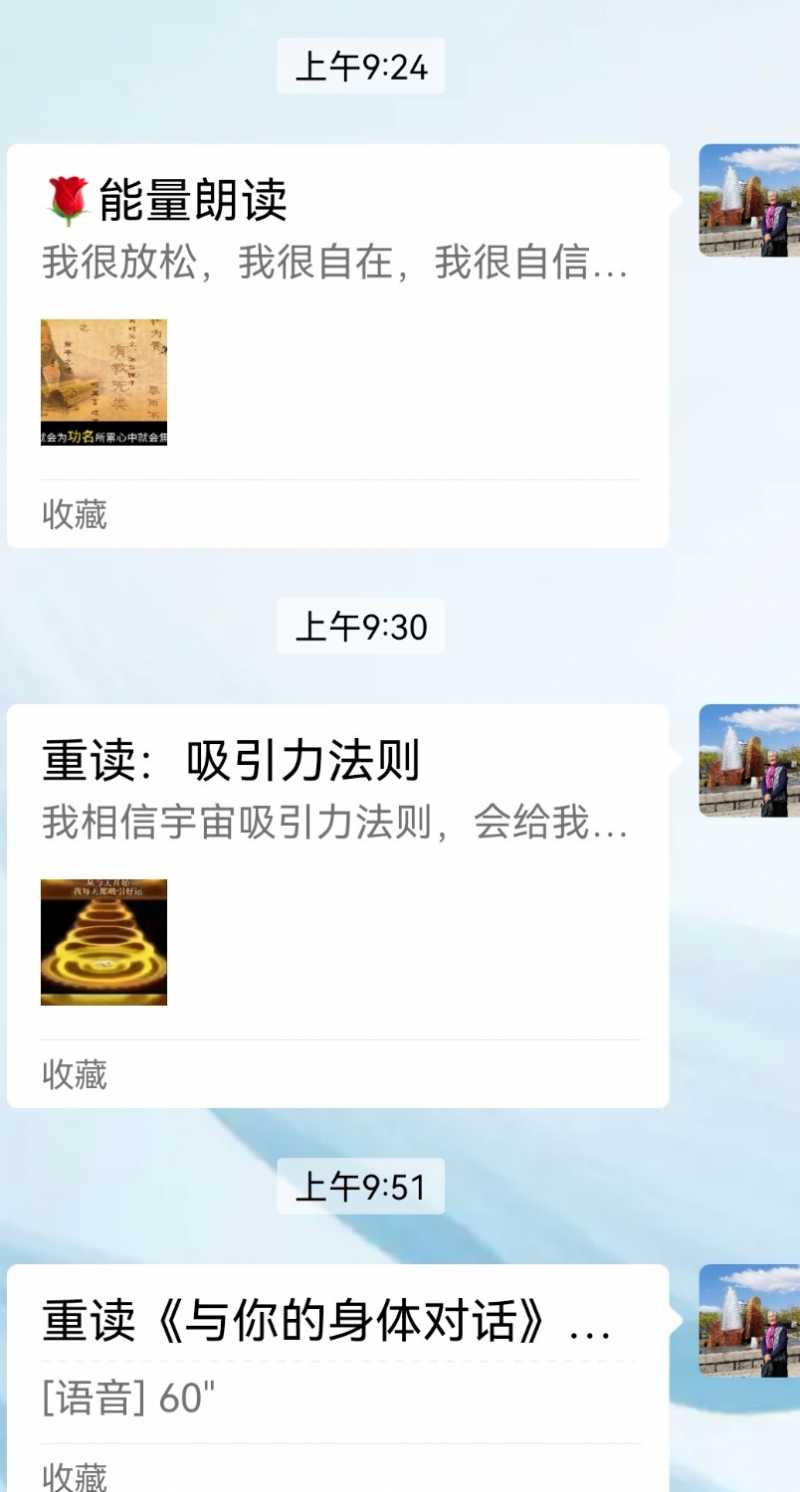Select the 收藏 tag under 能量朗读
This screenshot has width=800, height=1492.
(72, 514)
